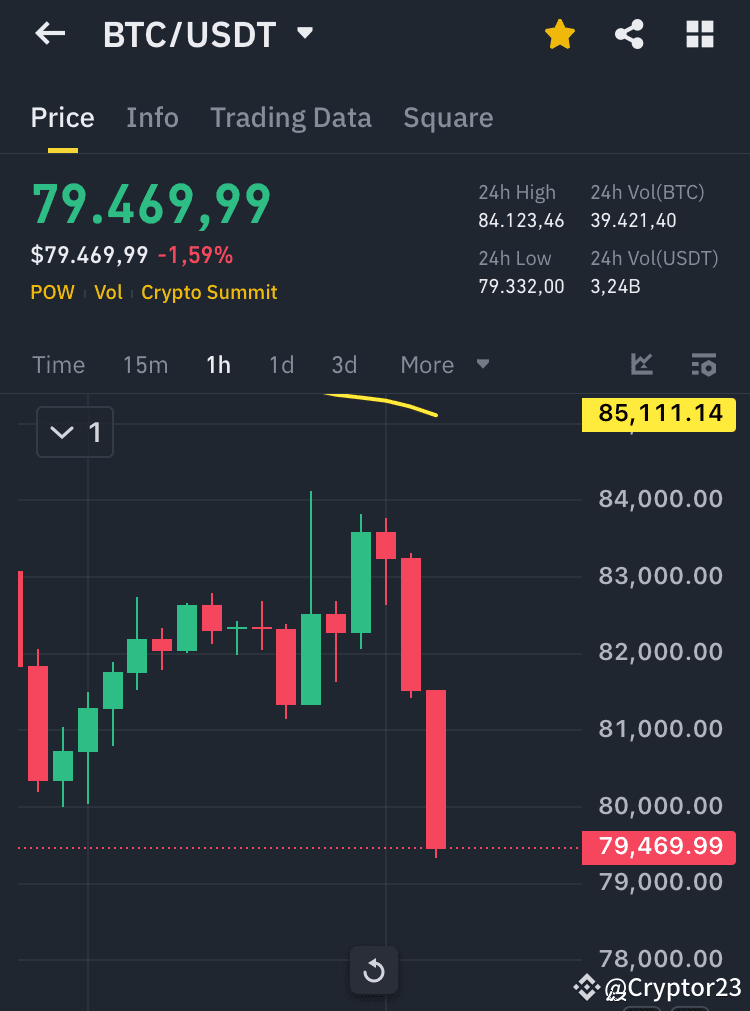
Task: Click the POW tag
Action: [52, 292]
